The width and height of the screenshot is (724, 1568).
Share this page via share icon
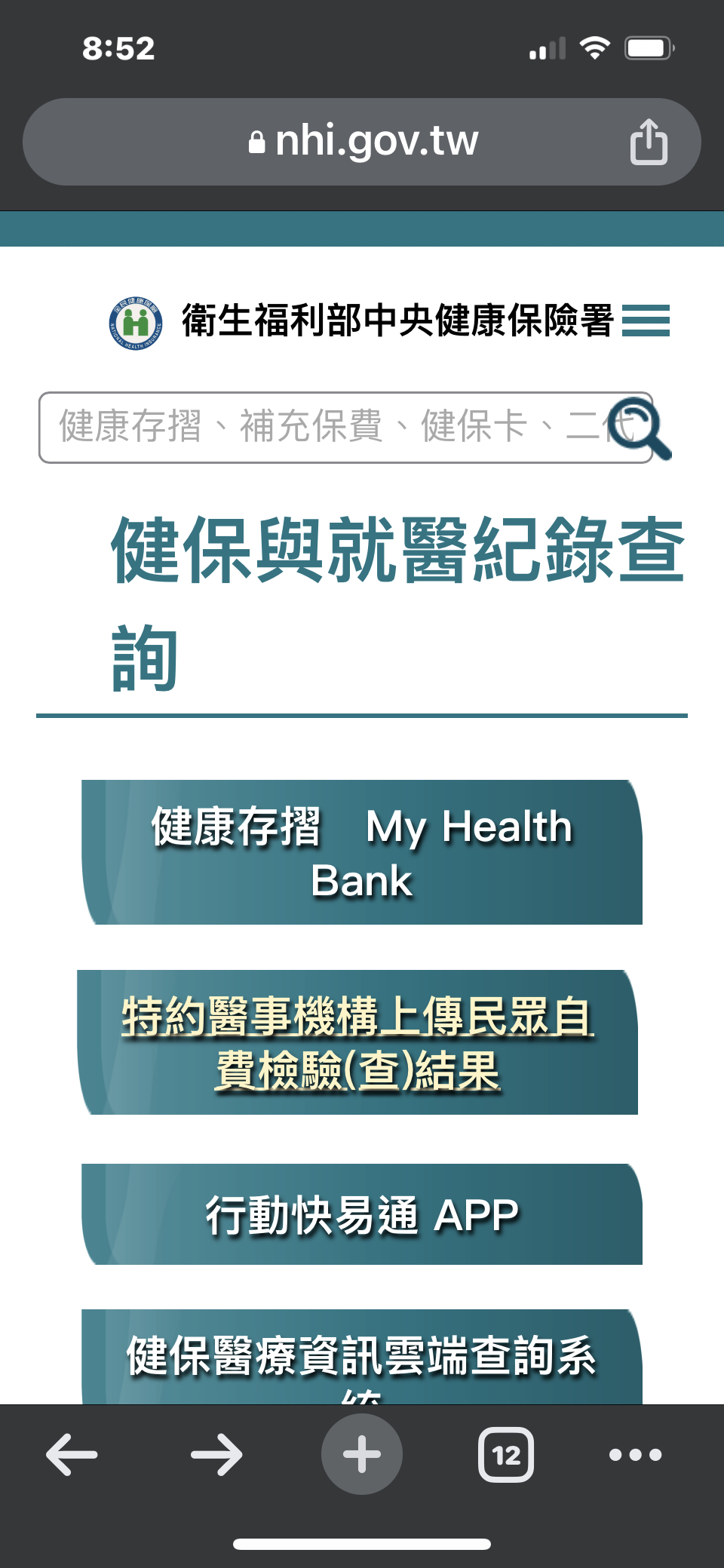click(649, 142)
